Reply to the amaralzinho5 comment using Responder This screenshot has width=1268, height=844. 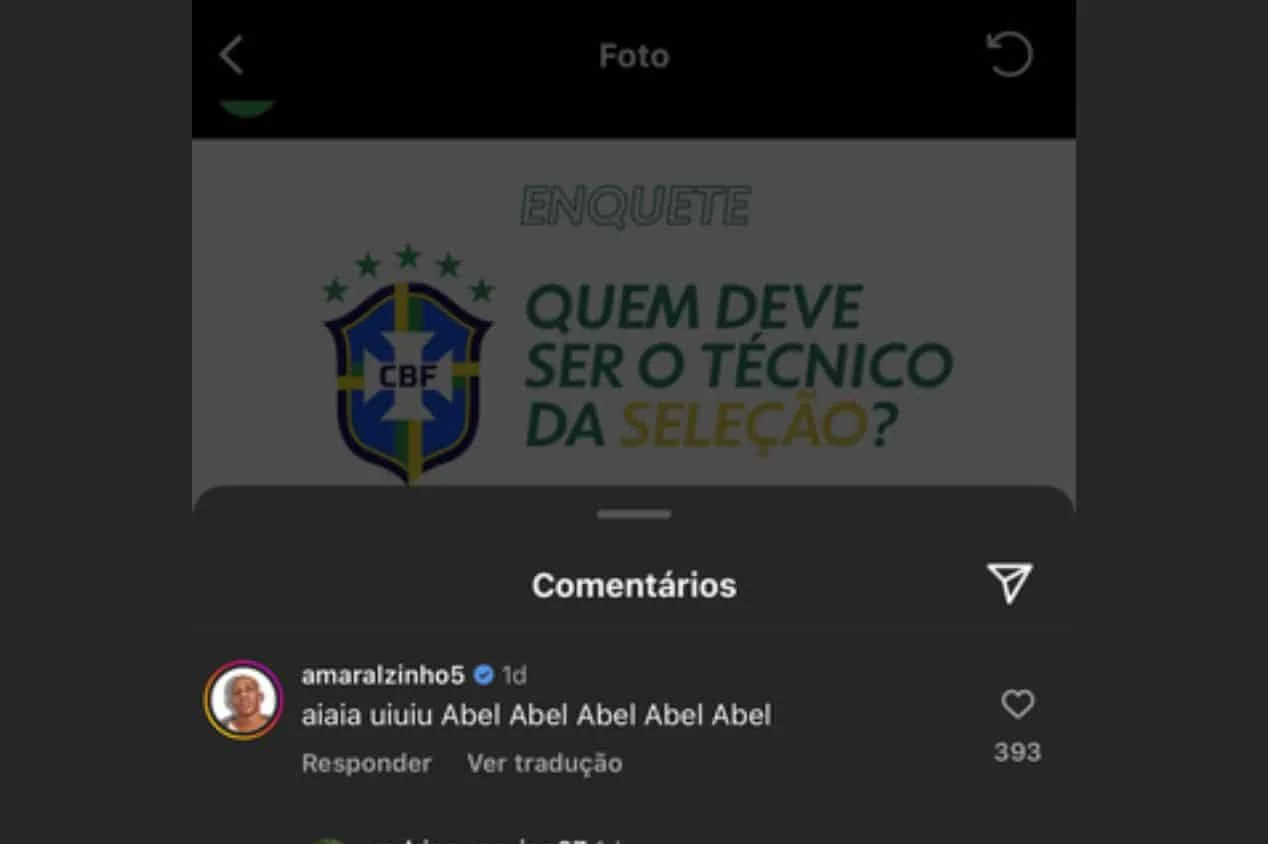(366, 763)
